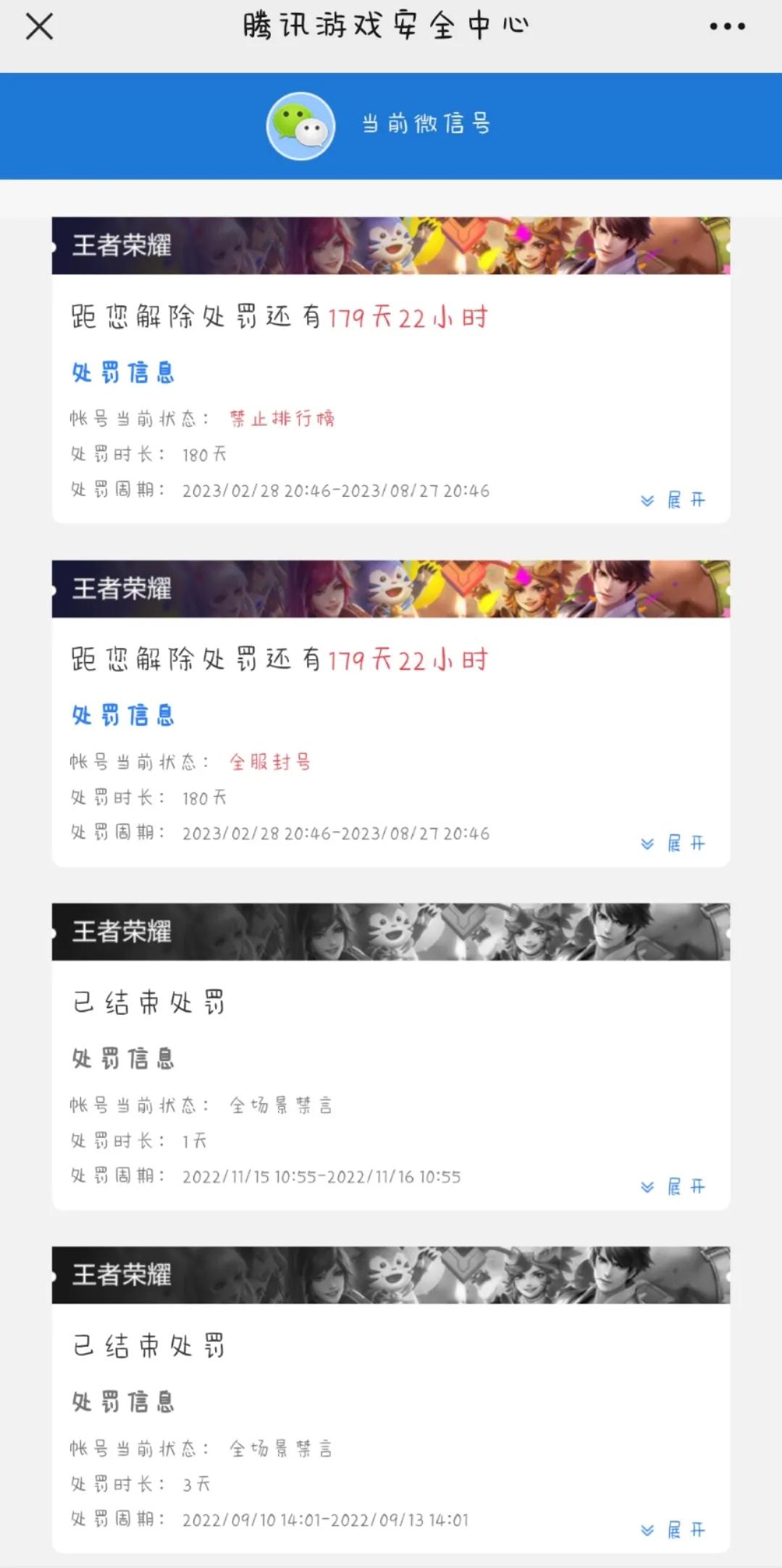Open the three-dot overflow menu
Image resolution: width=782 pixels, height=1568 pixels.
tap(727, 27)
